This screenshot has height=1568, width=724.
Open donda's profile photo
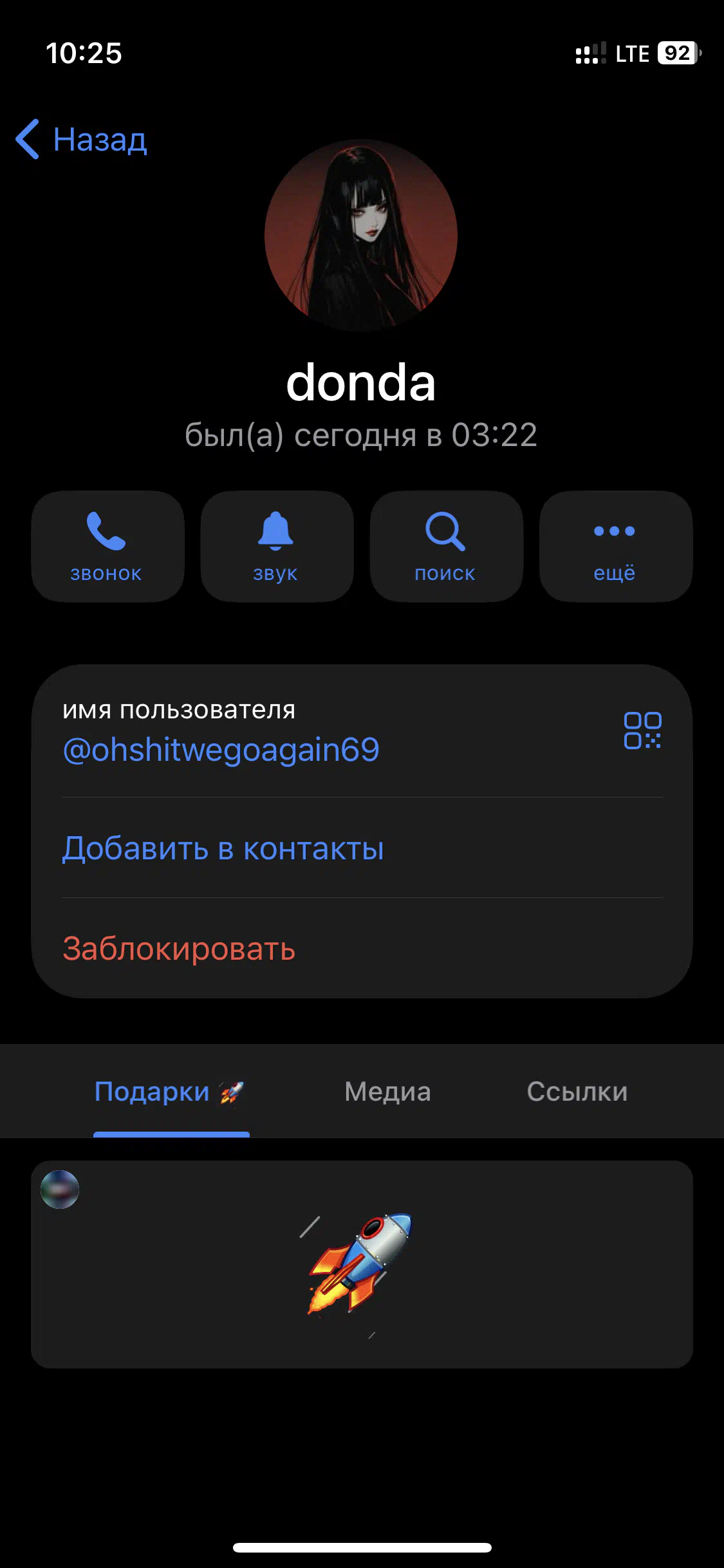361,236
